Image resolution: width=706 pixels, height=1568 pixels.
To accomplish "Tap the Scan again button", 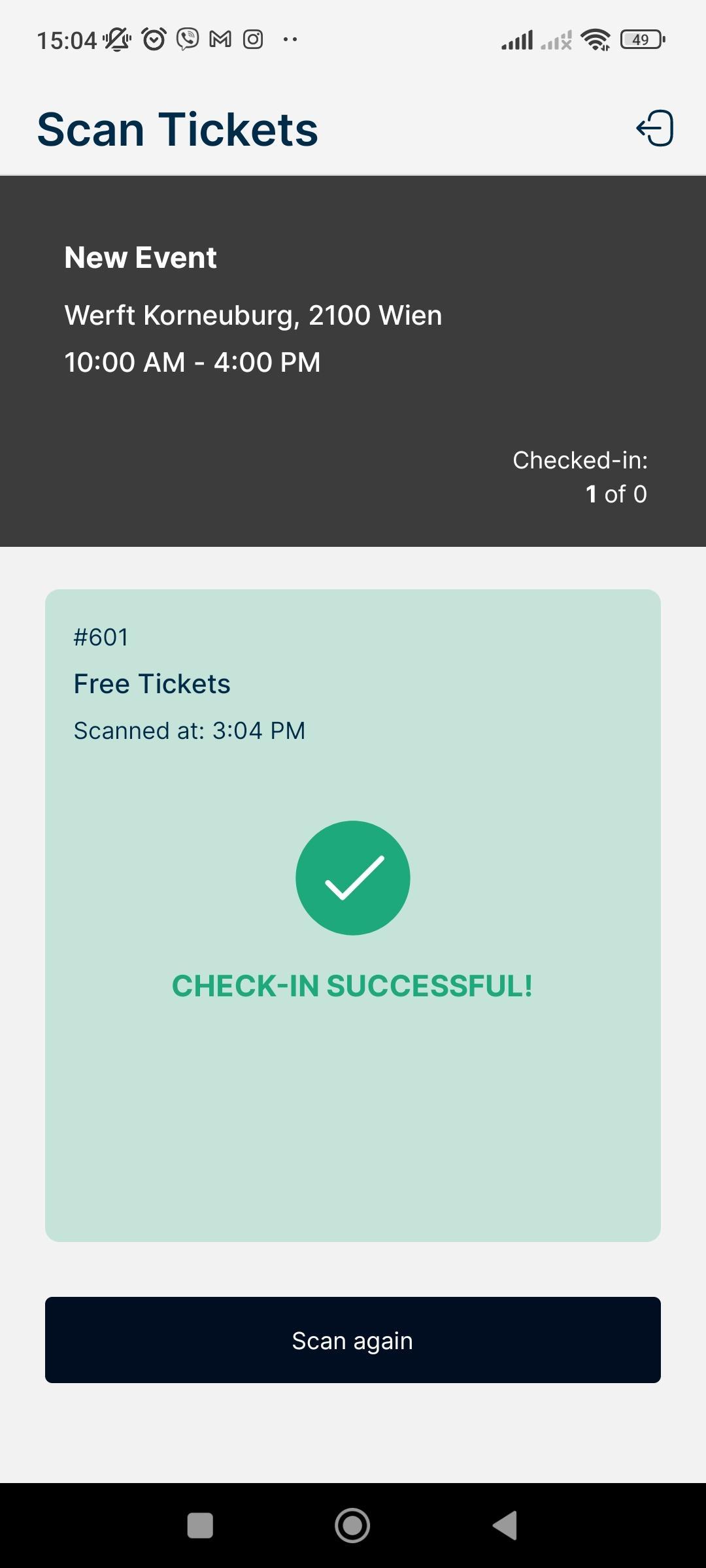I will coord(353,1340).
